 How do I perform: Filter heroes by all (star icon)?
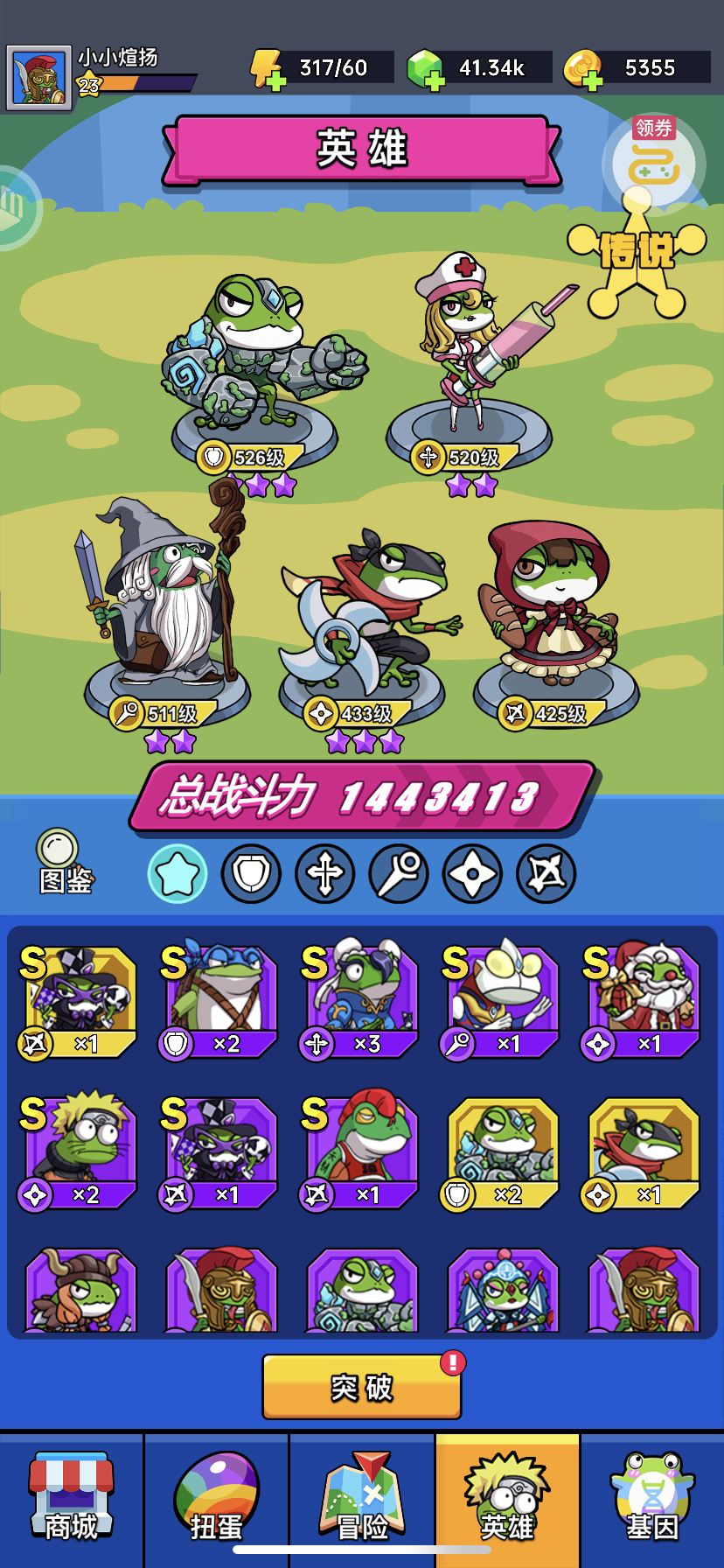pos(178,873)
